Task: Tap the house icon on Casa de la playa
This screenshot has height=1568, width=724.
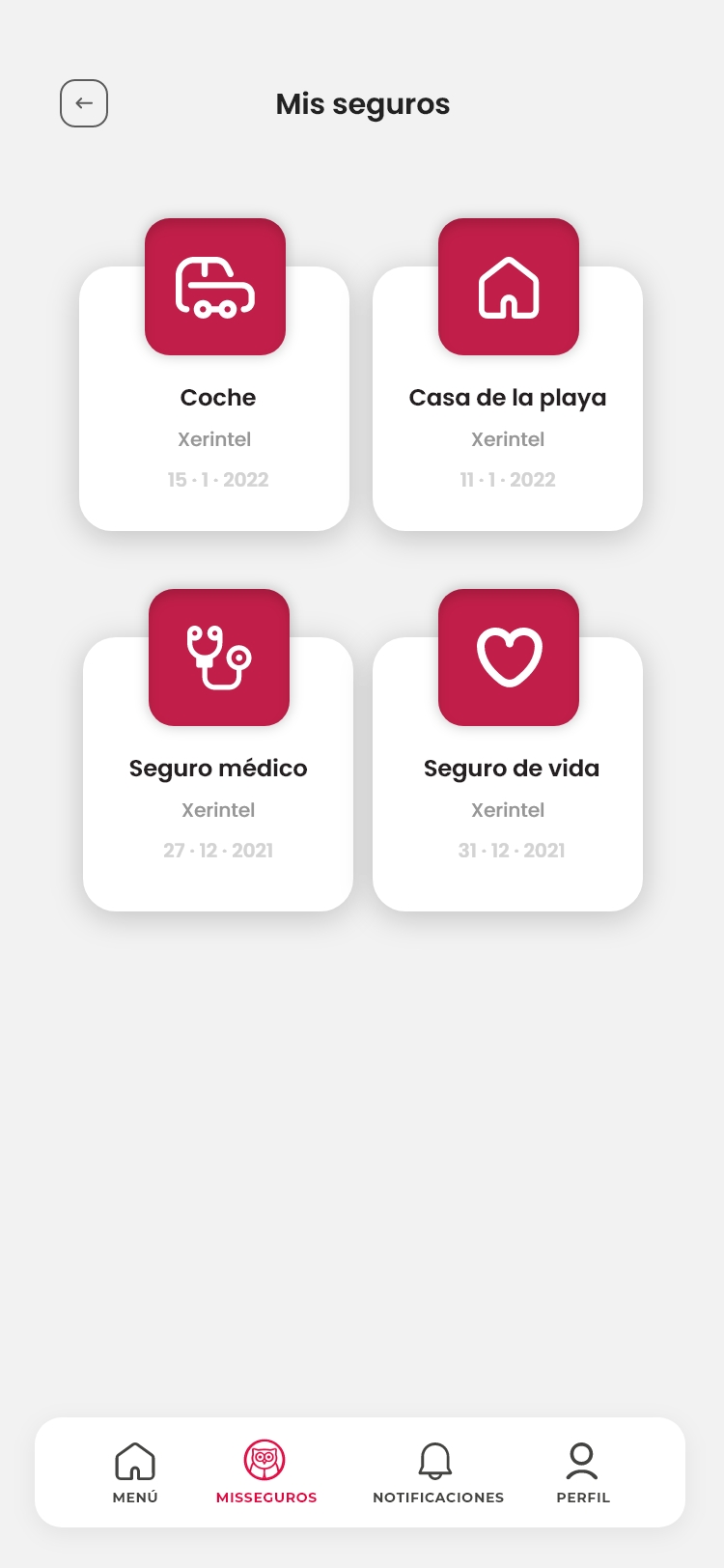Action: 508,286
